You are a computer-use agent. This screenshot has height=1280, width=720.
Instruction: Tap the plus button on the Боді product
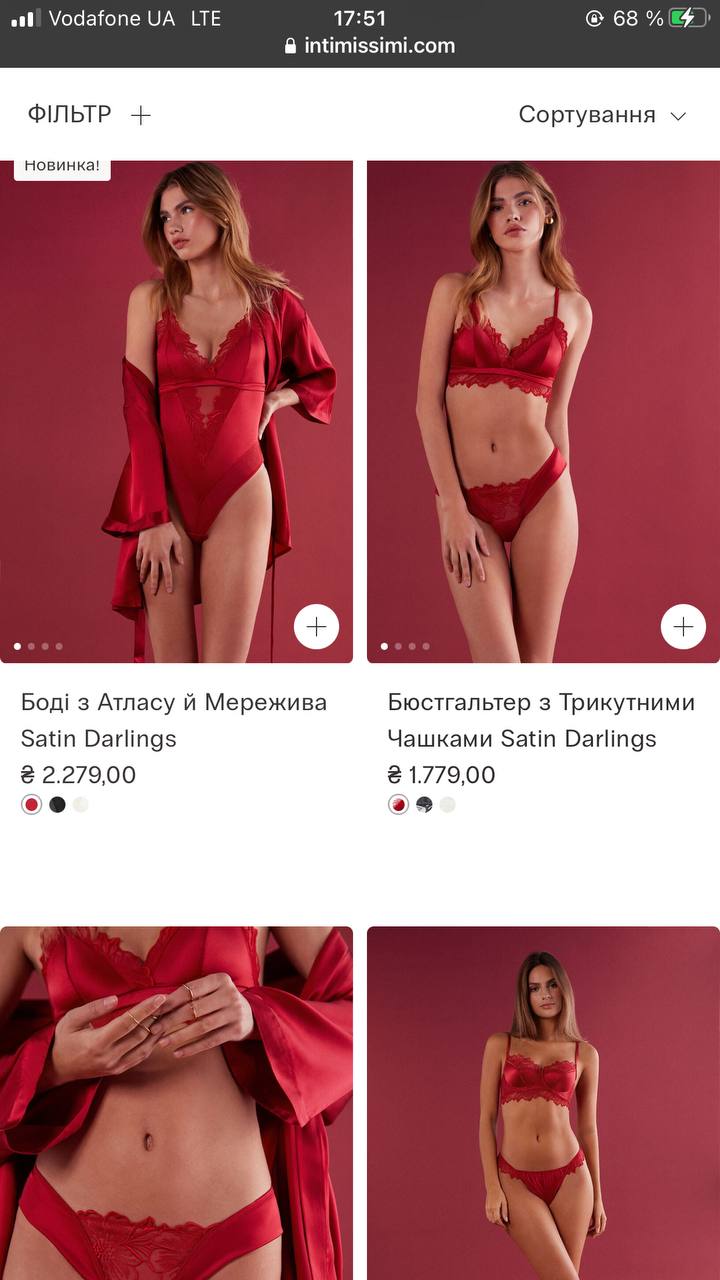point(316,627)
